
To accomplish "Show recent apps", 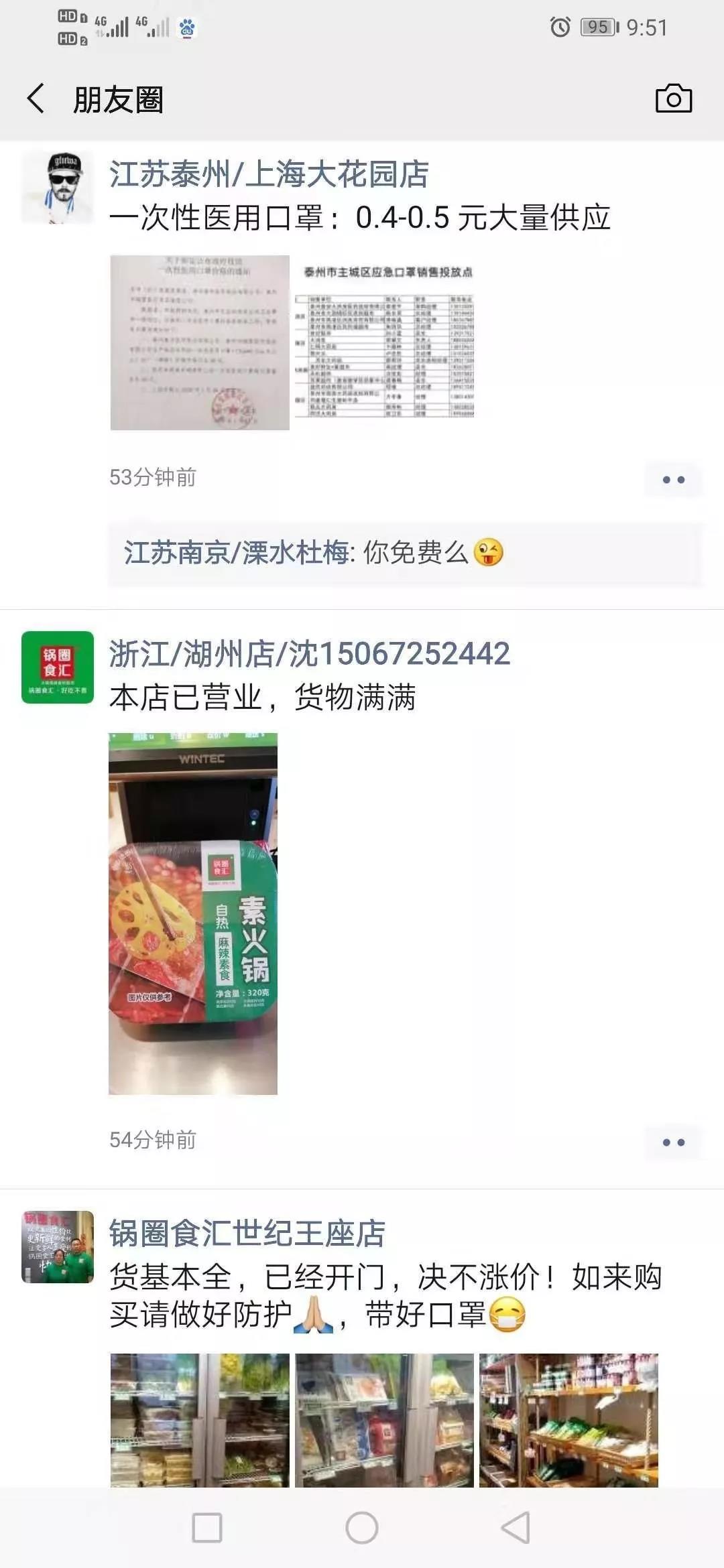I will point(207,1528).
